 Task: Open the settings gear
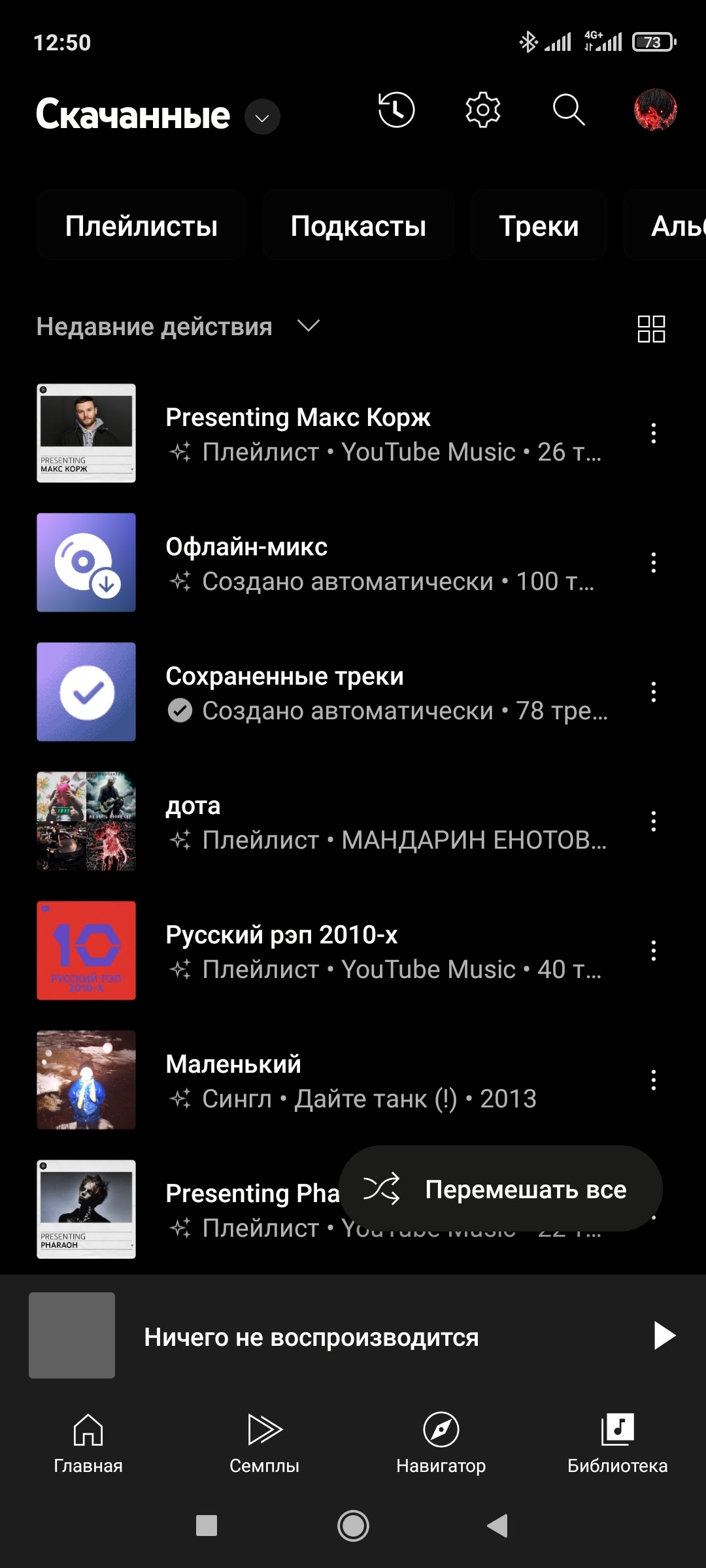pyautogui.click(x=482, y=110)
